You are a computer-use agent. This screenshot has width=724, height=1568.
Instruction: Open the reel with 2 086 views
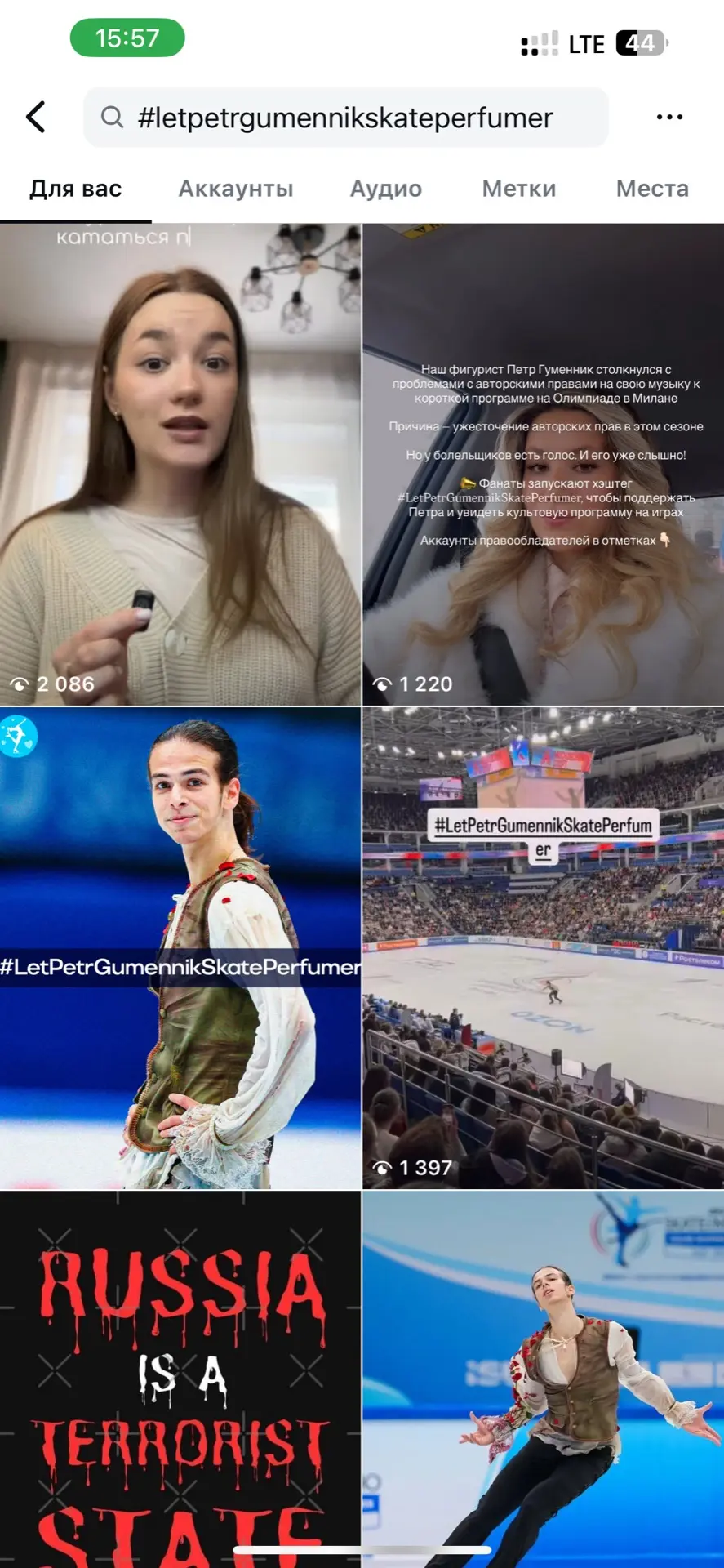[180, 464]
